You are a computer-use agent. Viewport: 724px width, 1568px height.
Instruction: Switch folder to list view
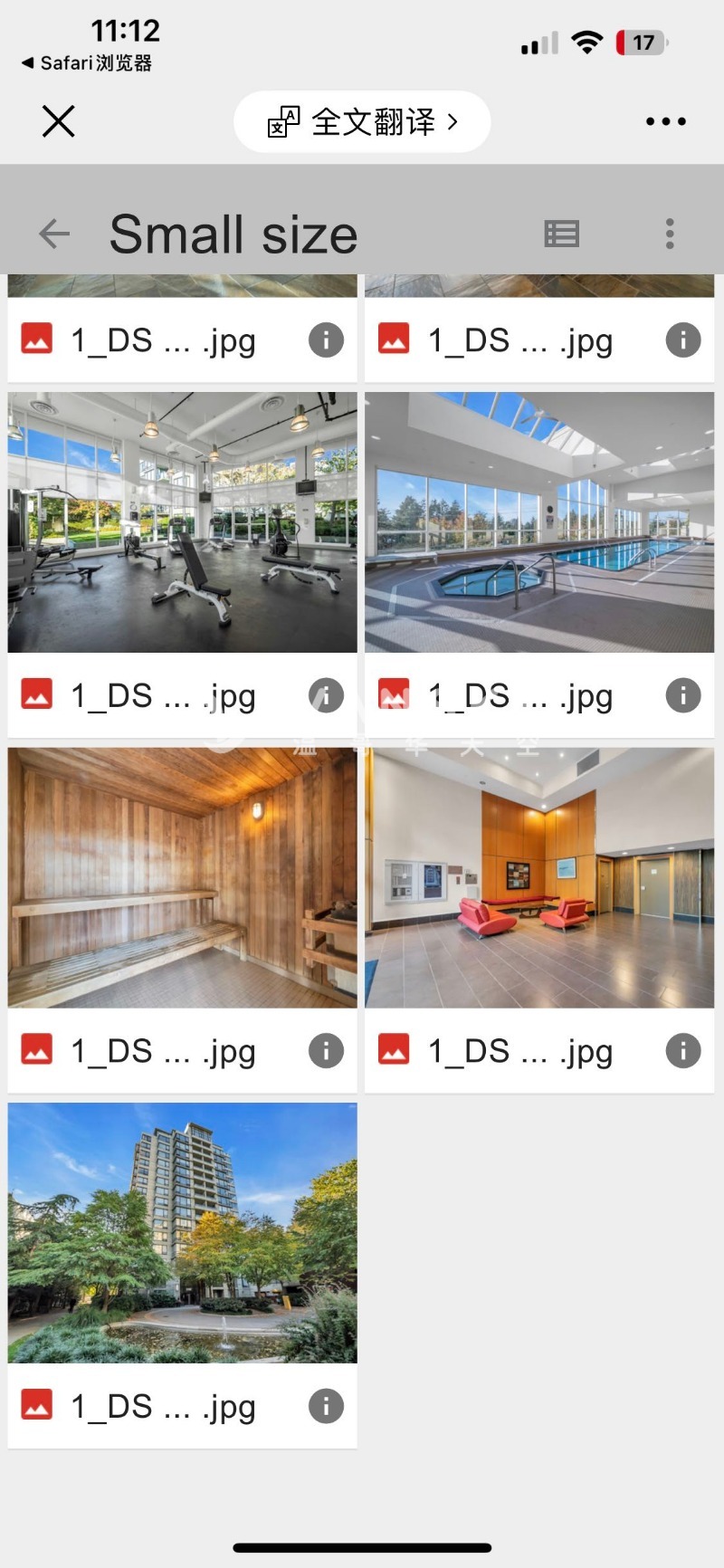click(561, 234)
